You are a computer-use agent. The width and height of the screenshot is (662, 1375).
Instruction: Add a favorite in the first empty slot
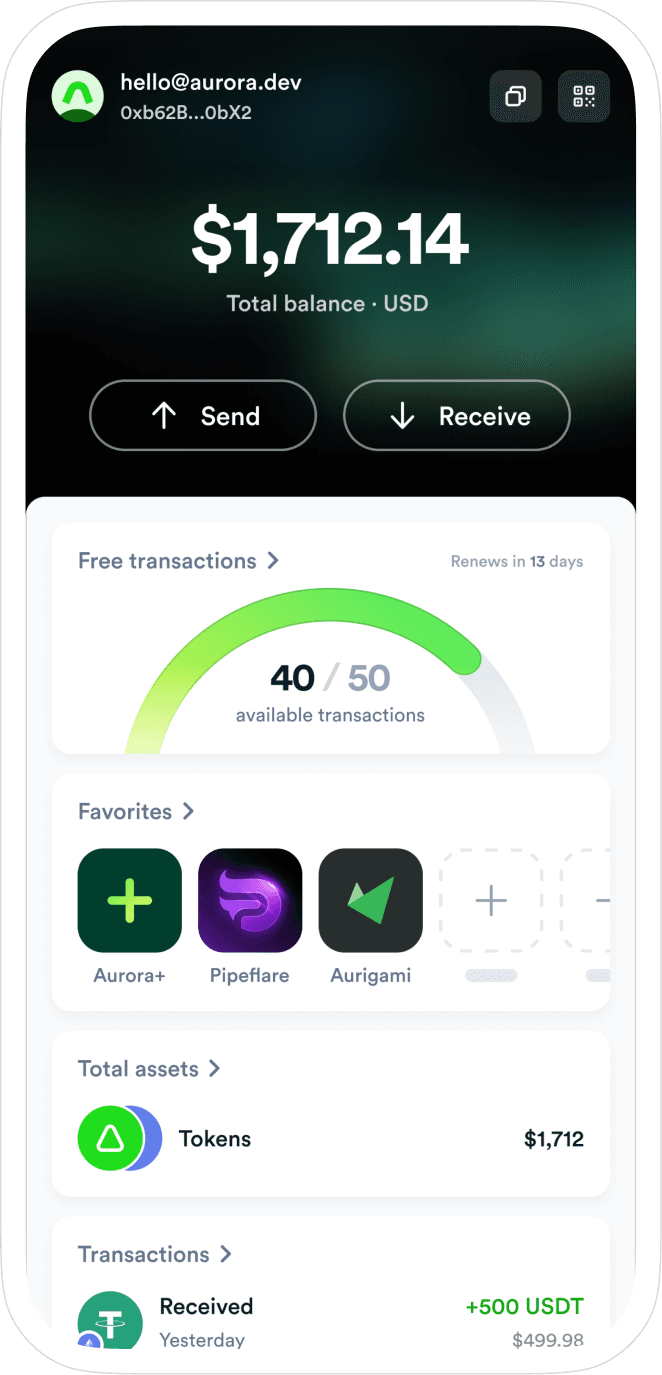(491, 900)
